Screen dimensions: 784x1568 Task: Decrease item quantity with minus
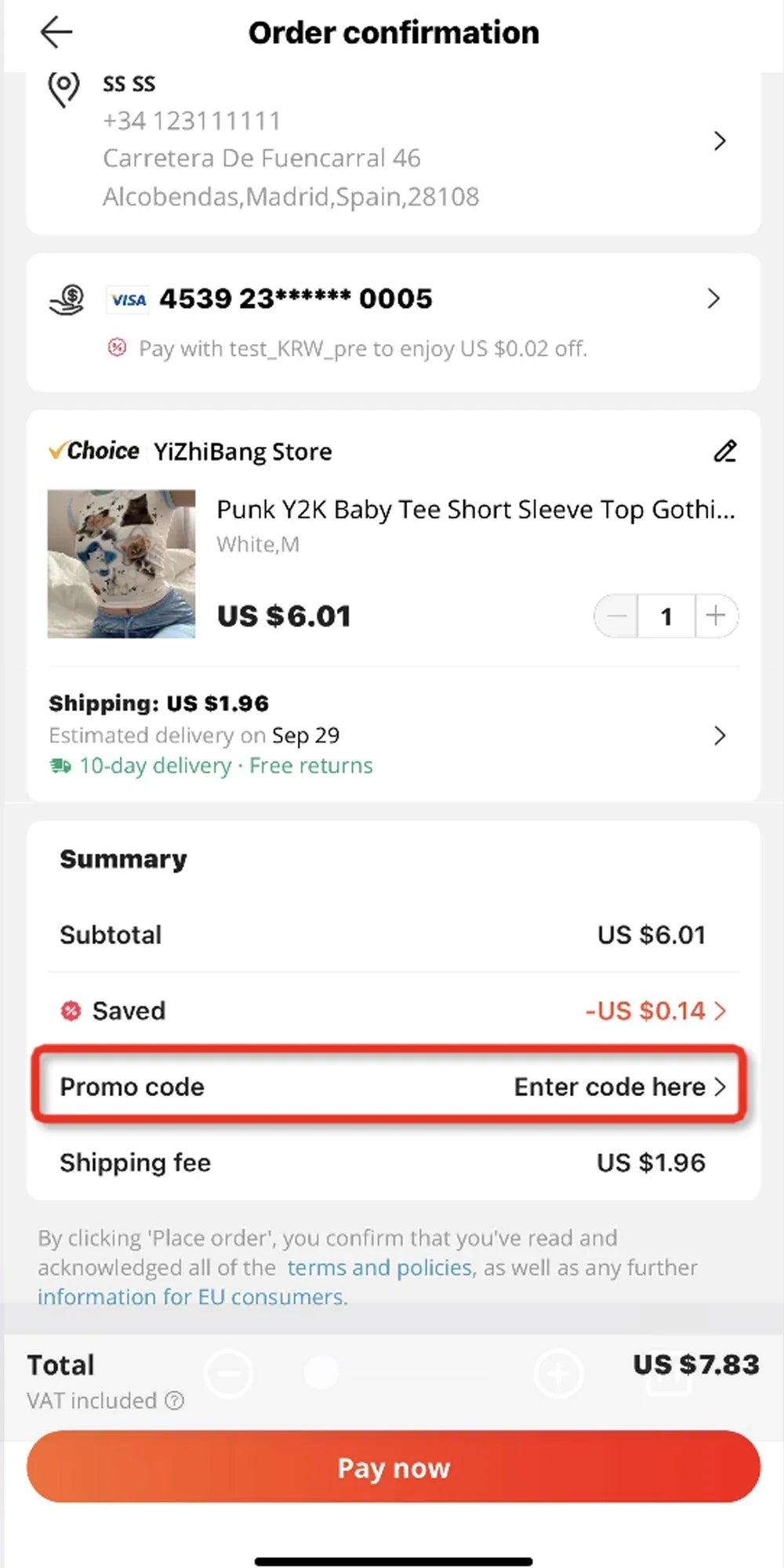617,615
